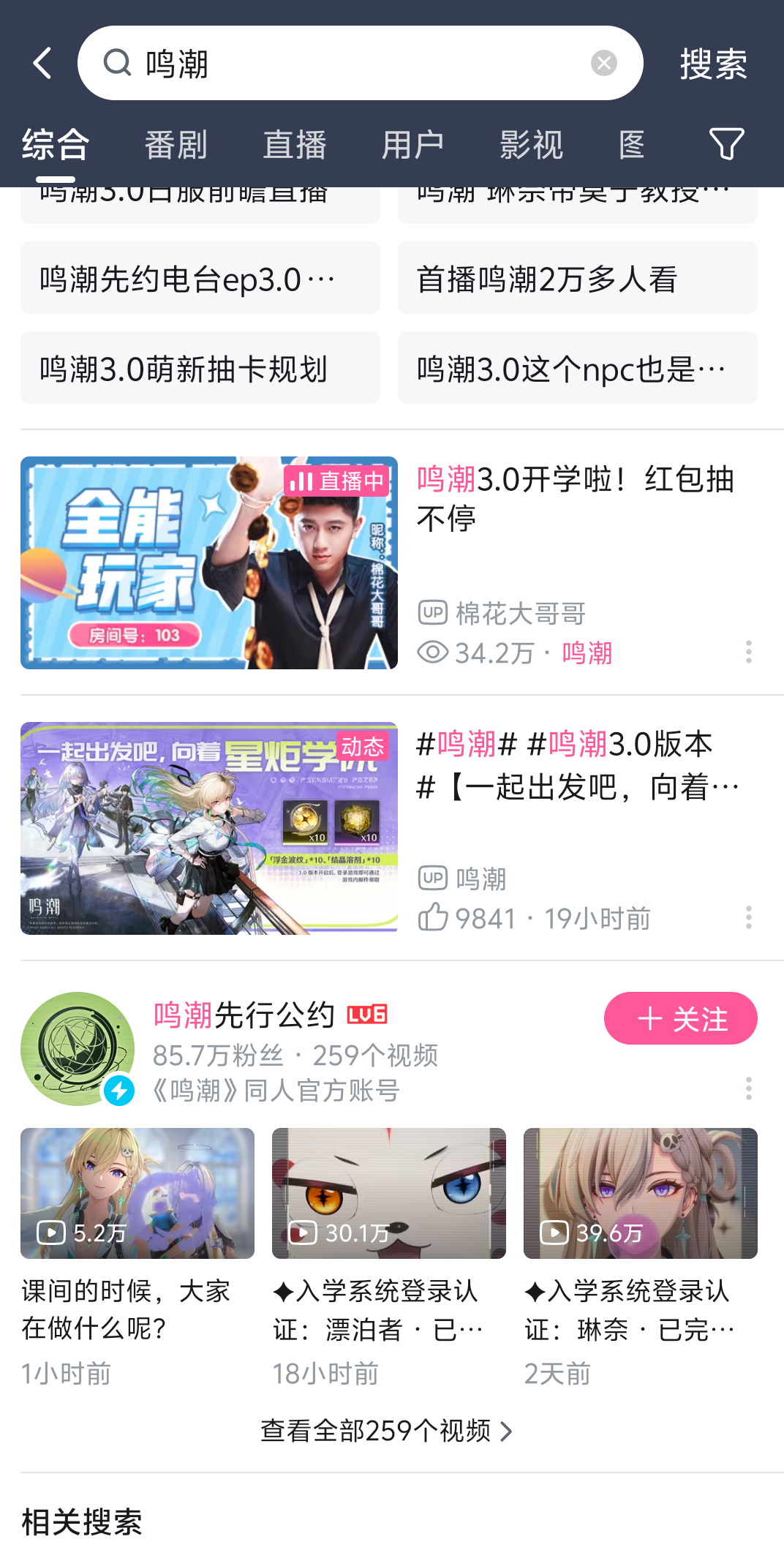Follow the 鸣潮先行公约 account
Image resolution: width=784 pixels, height=1550 pixels.
(x=680, y=1018)
